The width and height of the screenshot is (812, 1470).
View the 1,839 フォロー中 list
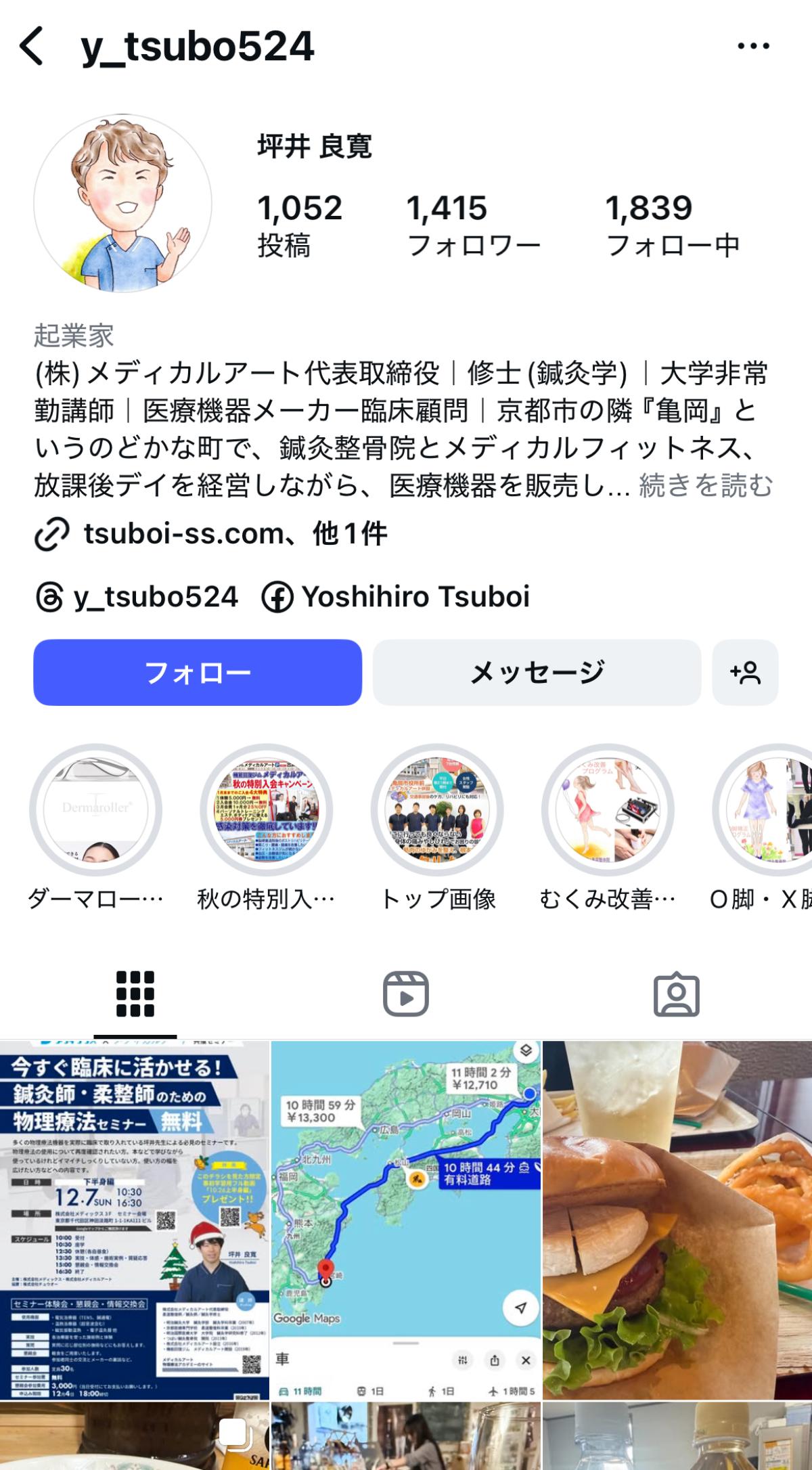(x=672, y=226)
